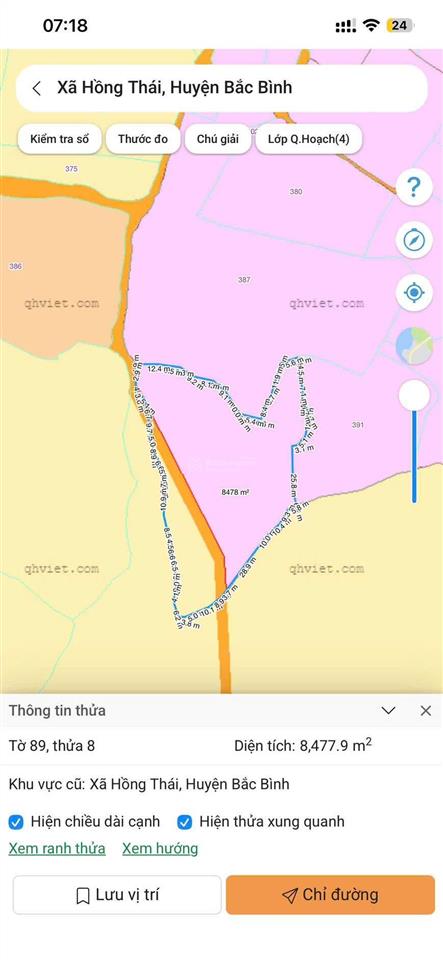This screenshot has width=443, height=960.
Task: Switch the map layer type thumbnail
Action: (x=414, y=346)
